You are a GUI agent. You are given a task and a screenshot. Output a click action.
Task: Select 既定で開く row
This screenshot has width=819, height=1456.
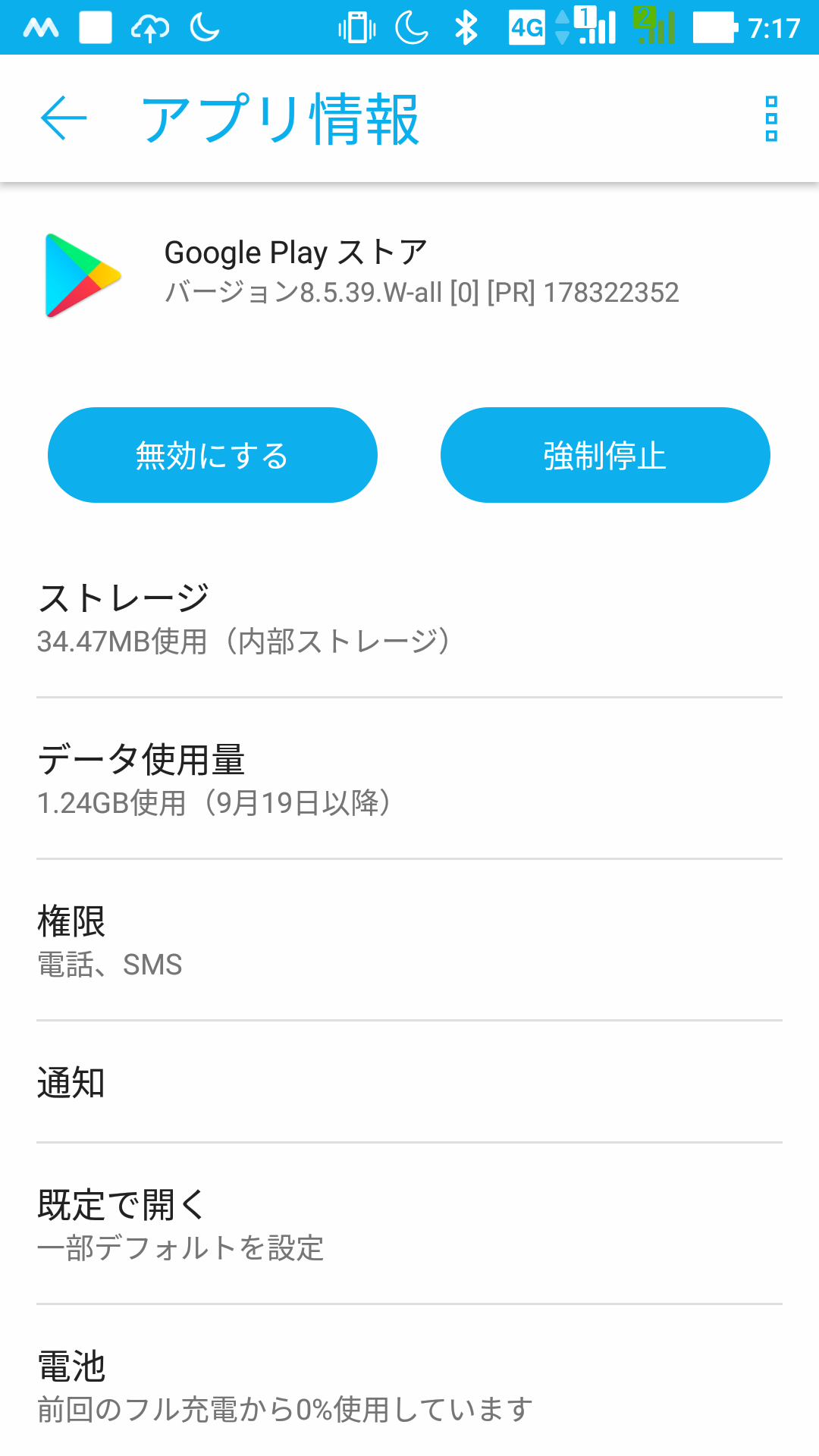[409, 1224]
